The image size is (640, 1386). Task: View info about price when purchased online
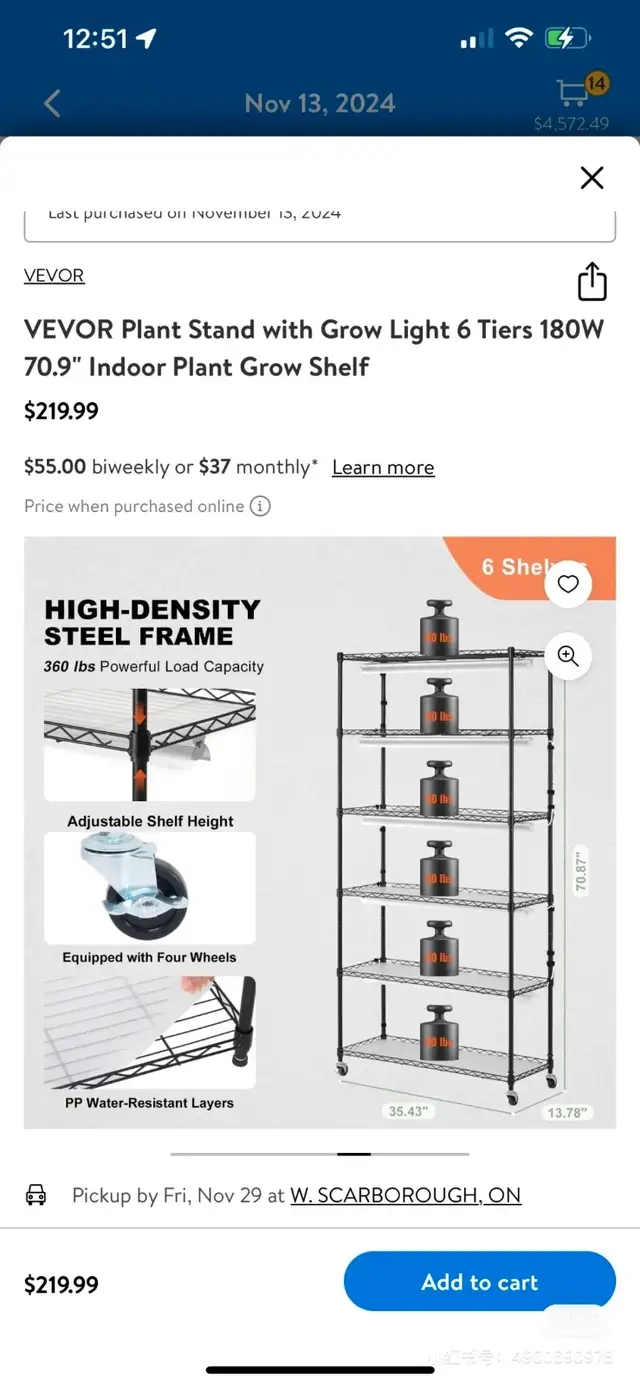[260, 506]
